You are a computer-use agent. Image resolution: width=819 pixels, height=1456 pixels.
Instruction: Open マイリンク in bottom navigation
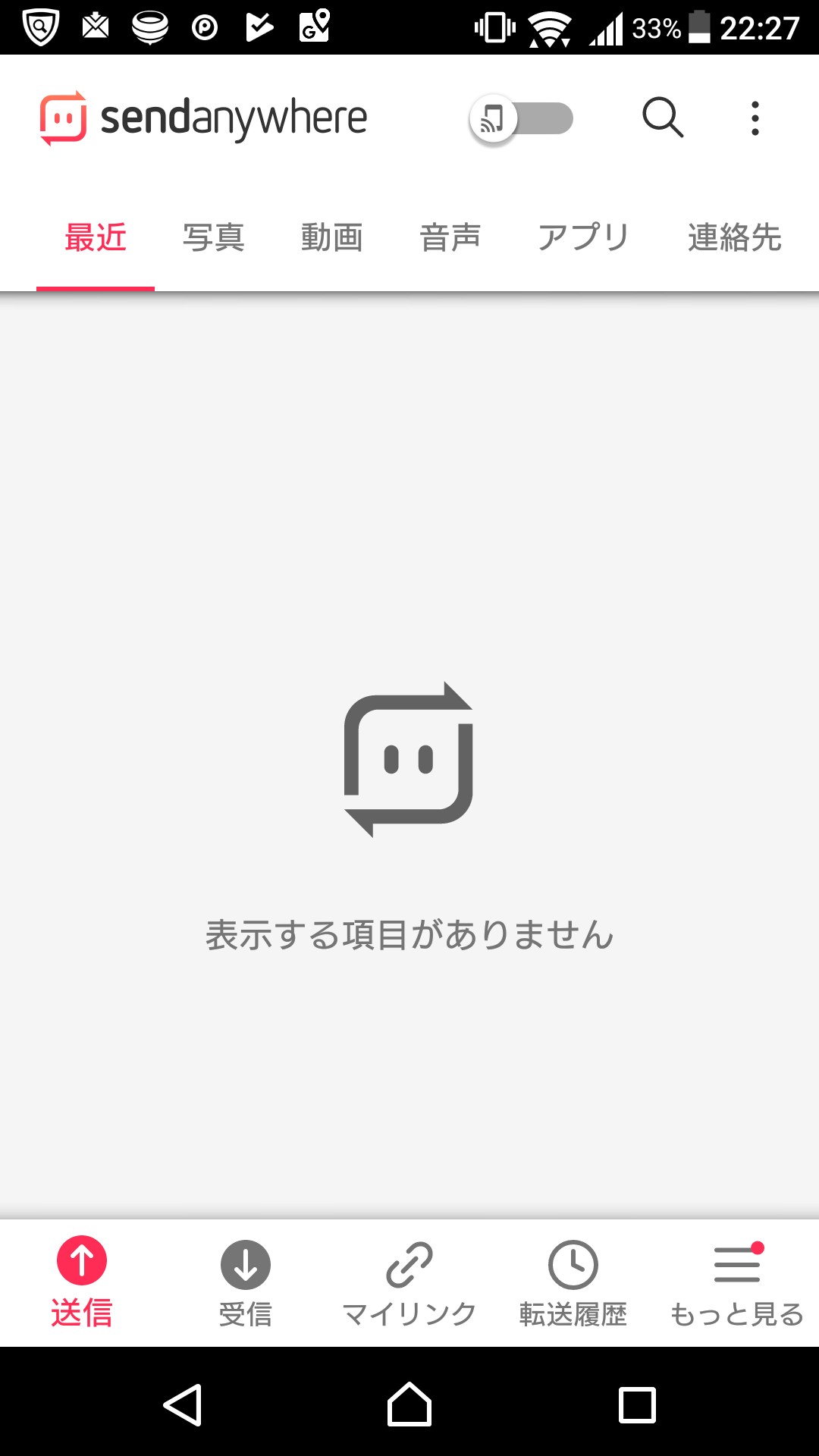click(409, 1283)
